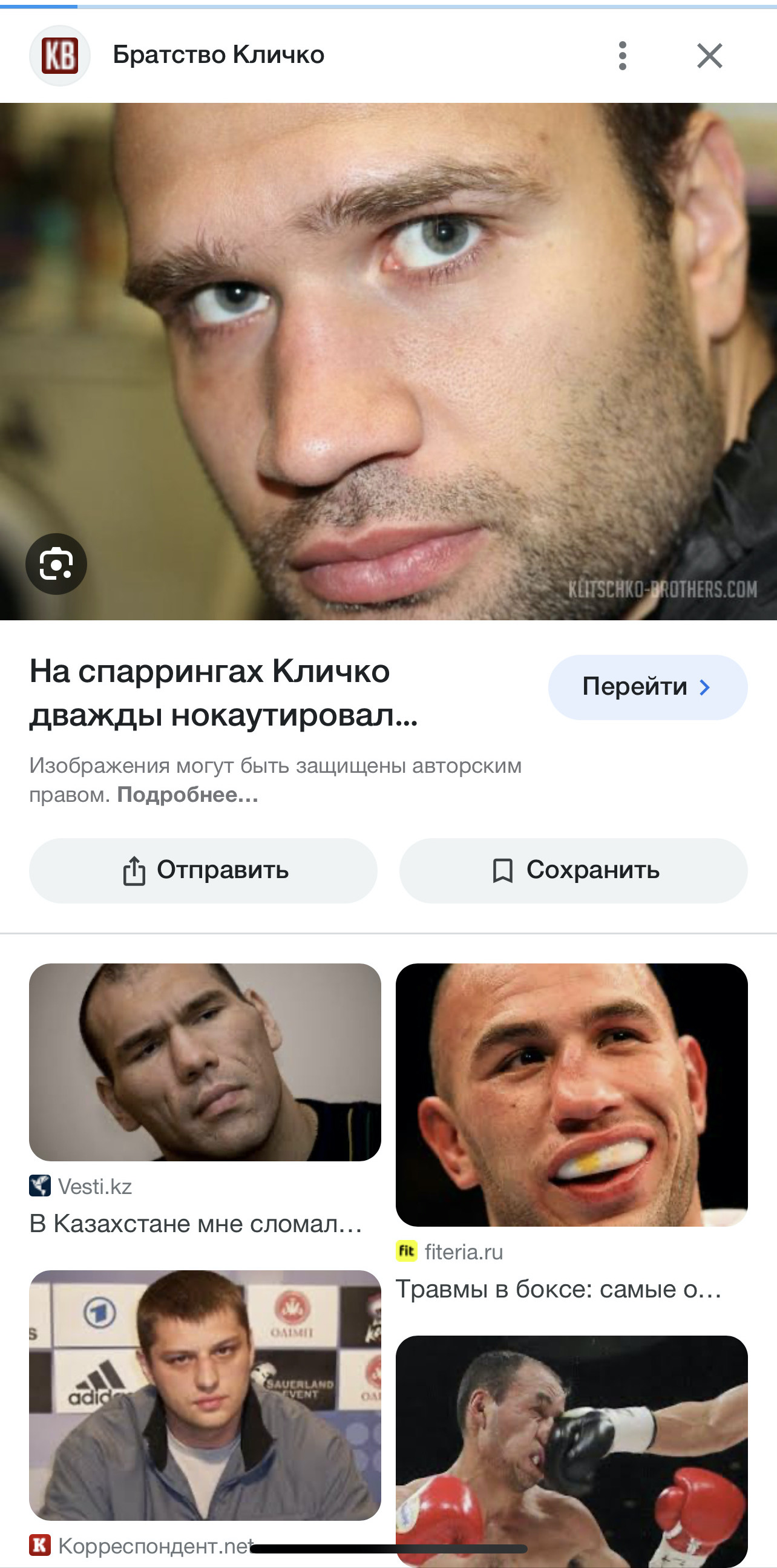Search the image with Google Lens
Viewport: 777px width, 1568px height.
tap(56, 564)
